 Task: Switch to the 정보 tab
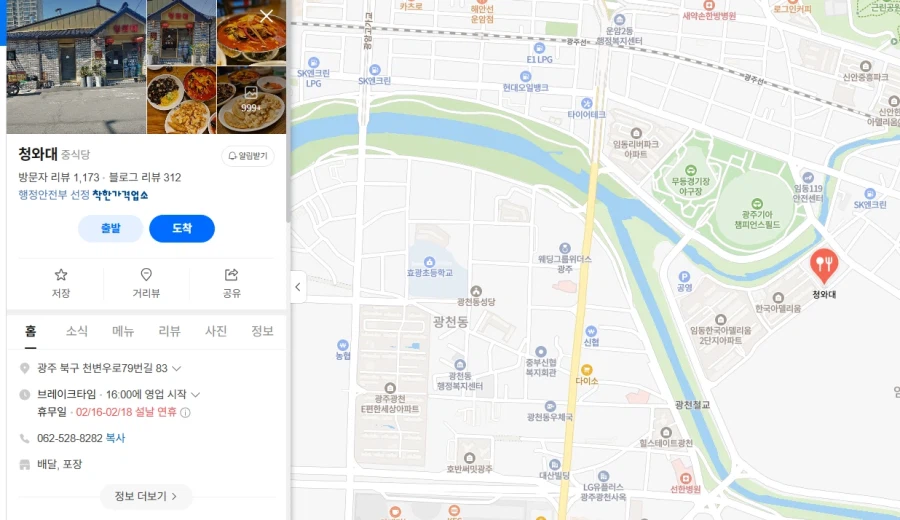point(262,331)
